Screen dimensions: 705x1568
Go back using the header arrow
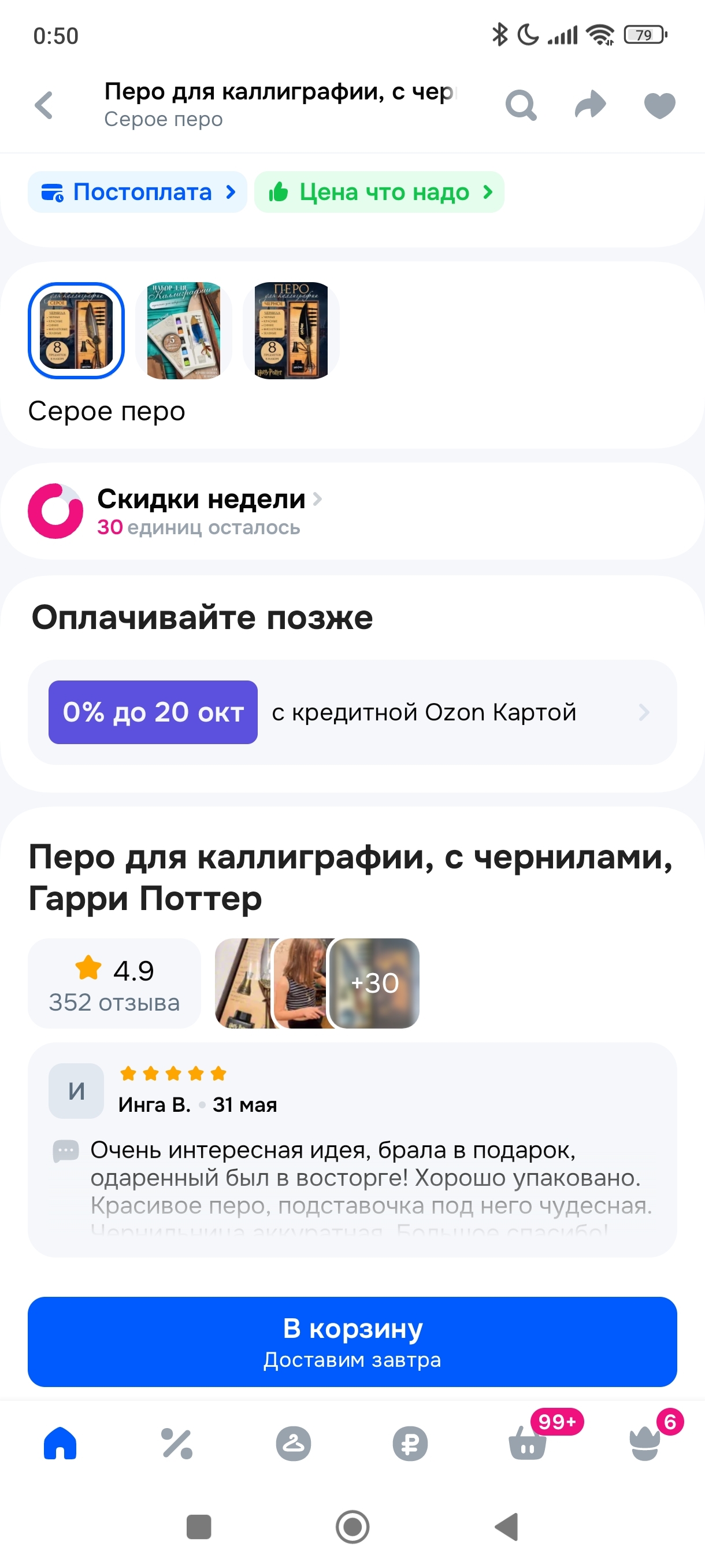(x=44, y=105)
